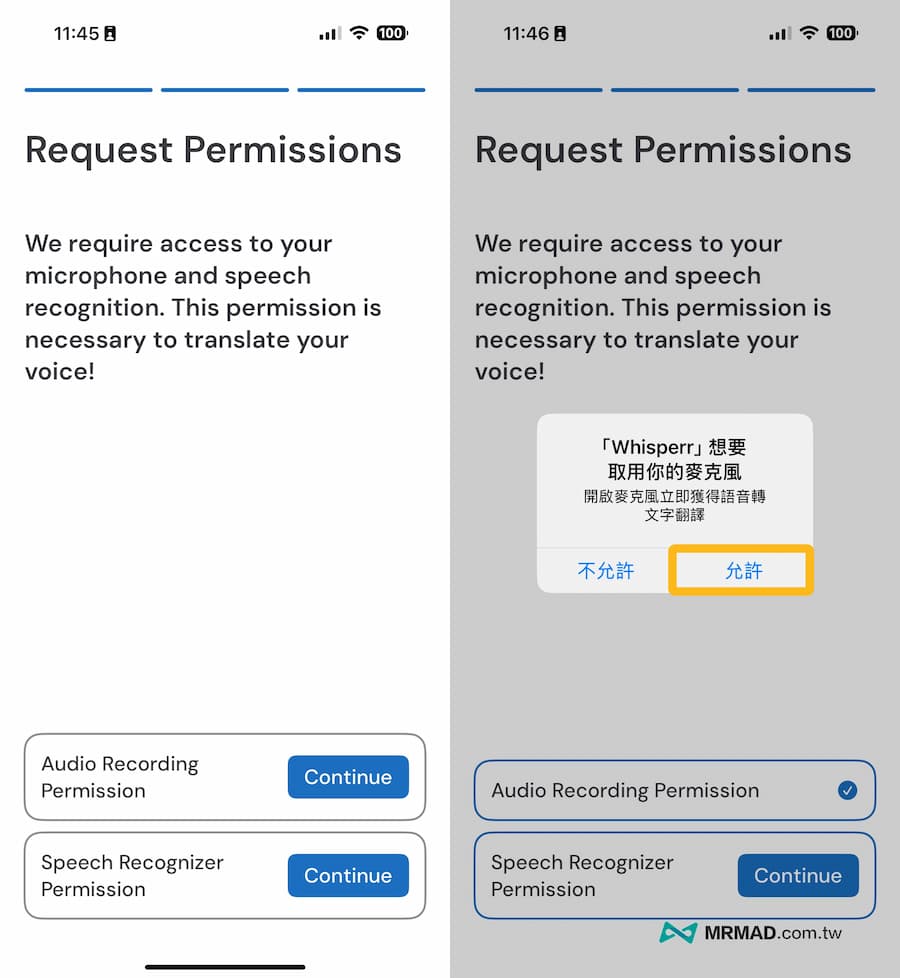Tap 允許 to allow microphone access
The width and height of the screenshot is (900, 978).
tap(742, 571)
